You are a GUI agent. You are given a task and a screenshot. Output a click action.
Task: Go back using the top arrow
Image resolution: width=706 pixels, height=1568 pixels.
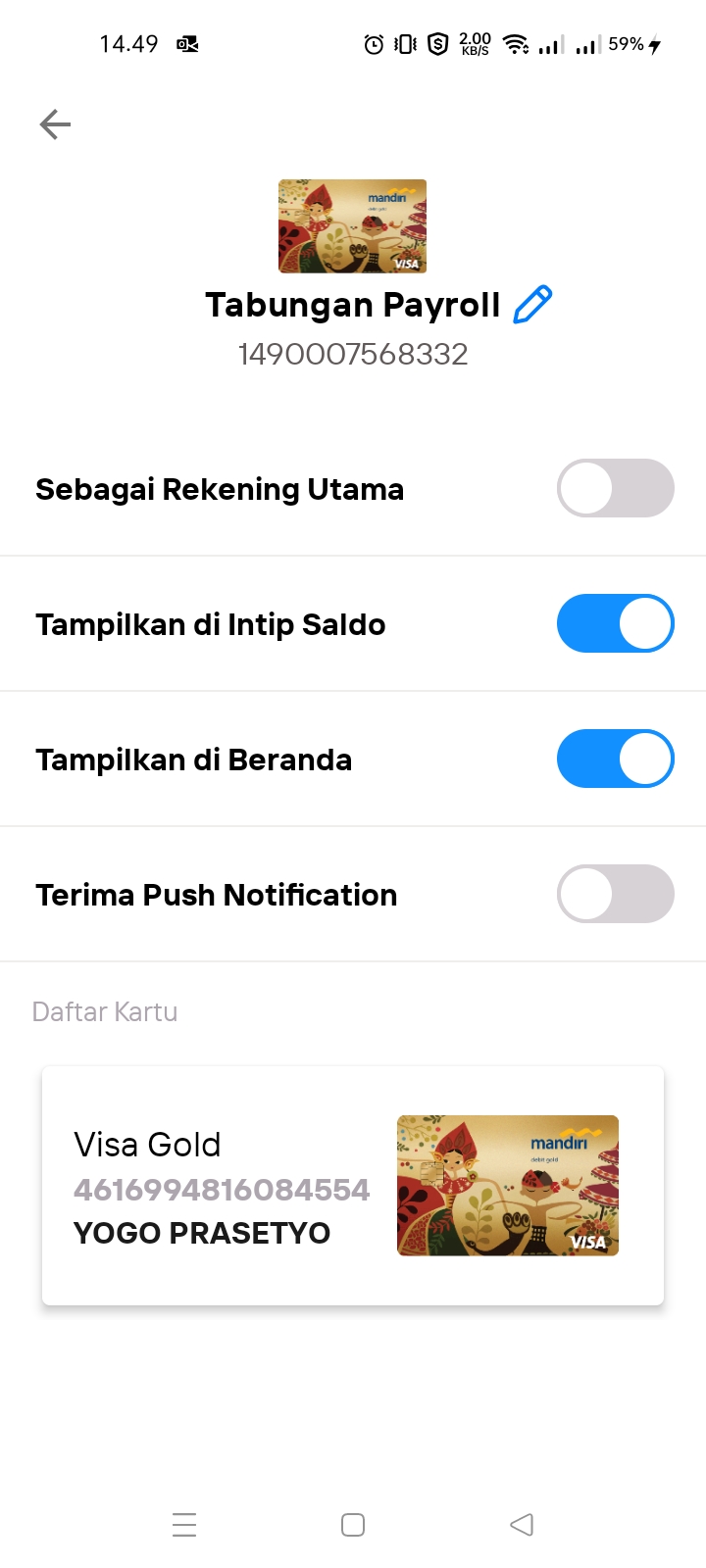[x=55, y=124]
